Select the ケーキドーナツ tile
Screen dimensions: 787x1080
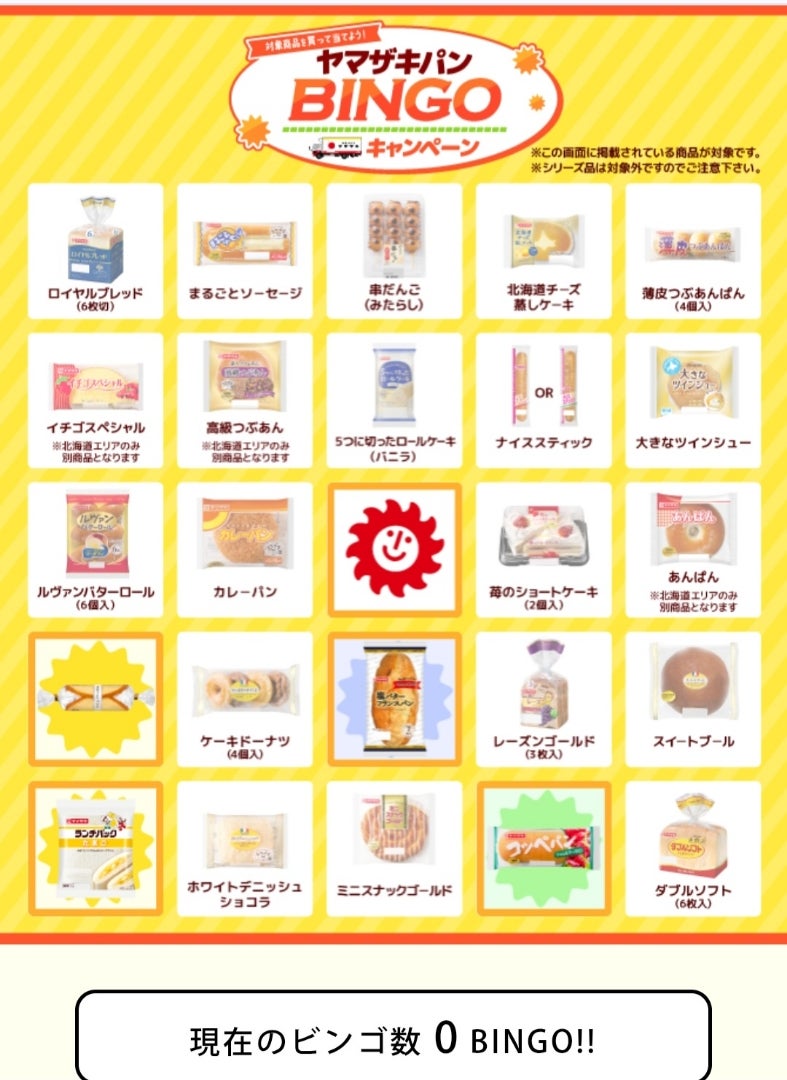point(245,698)
